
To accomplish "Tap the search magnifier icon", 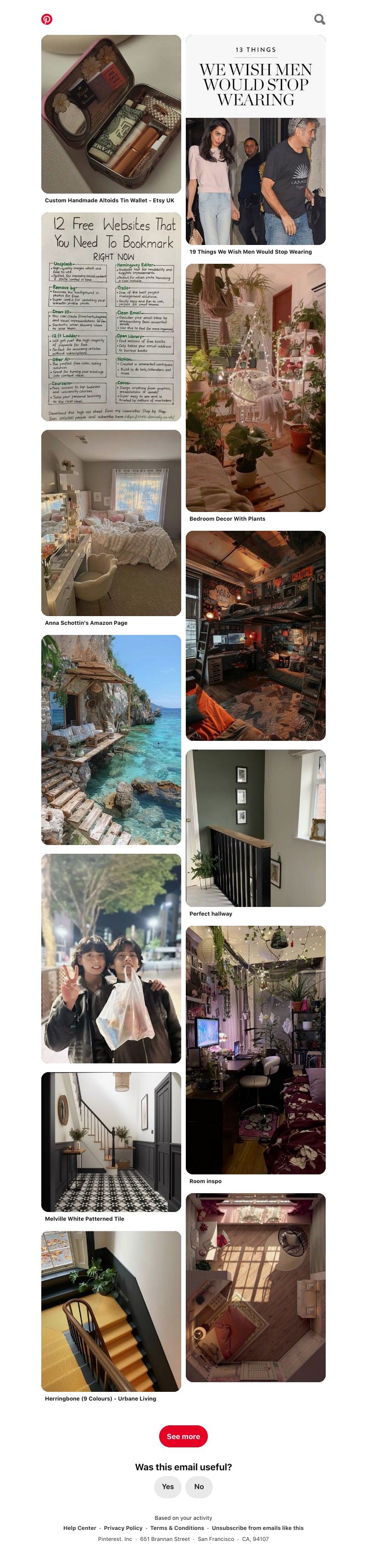I will click(x=320, y=19).
